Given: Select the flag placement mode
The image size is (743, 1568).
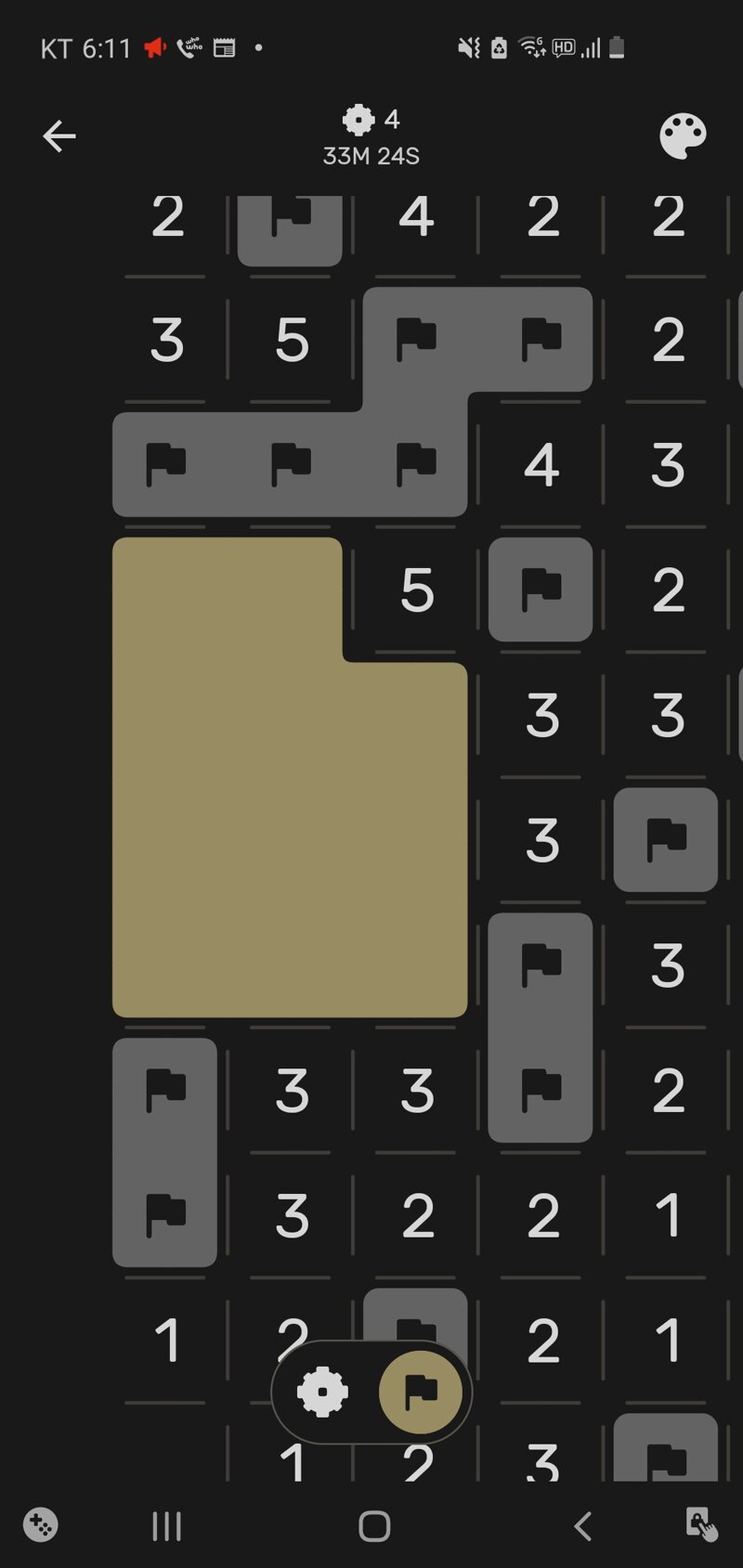Looking at the screenshot, I should [421, 1392].
